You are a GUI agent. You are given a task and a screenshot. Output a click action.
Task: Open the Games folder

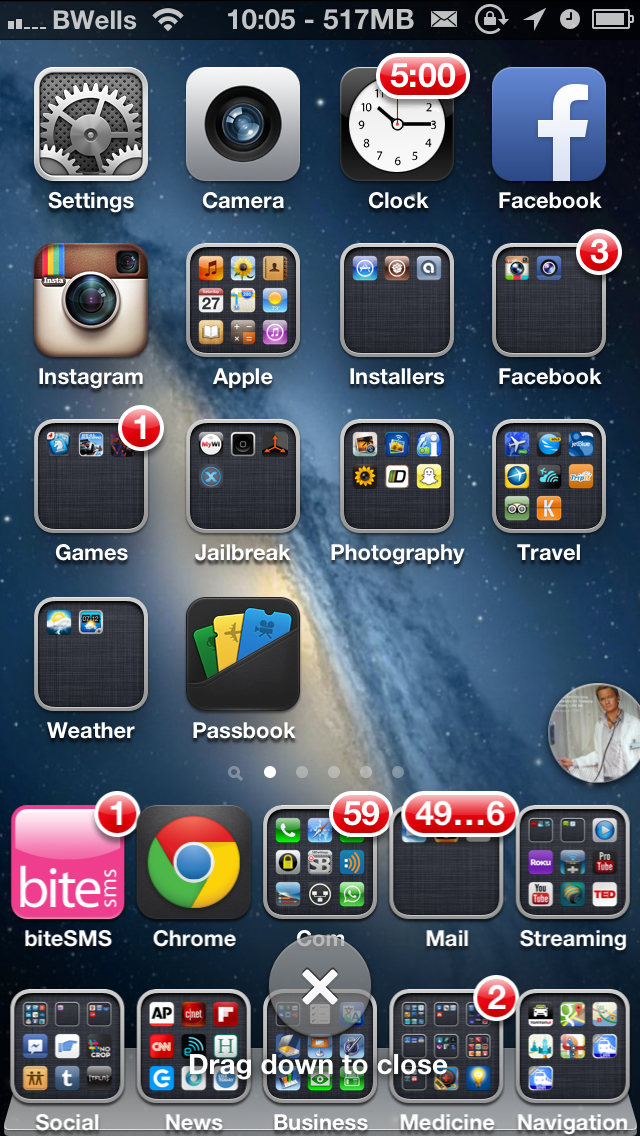91,477
